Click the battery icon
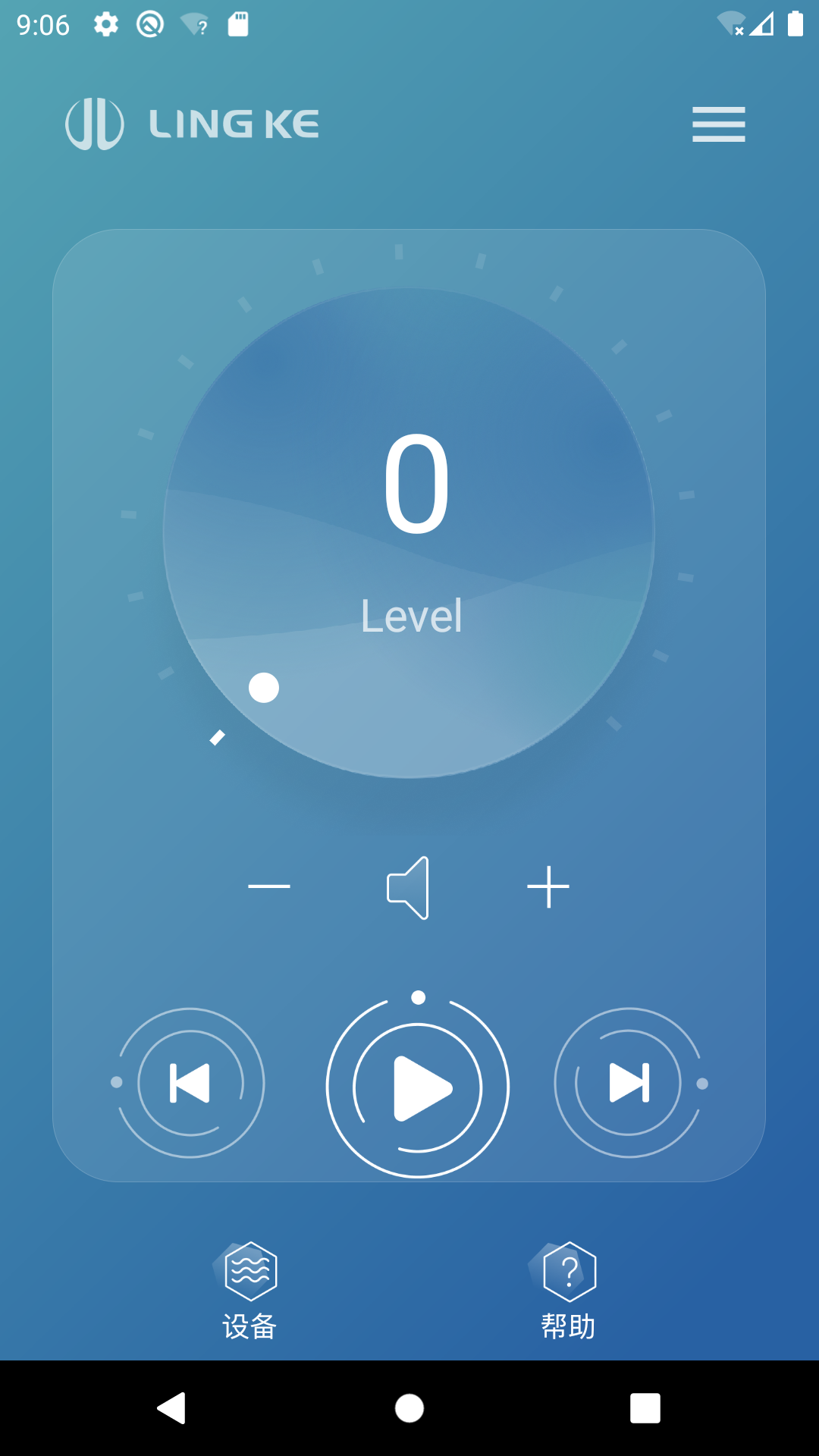The width and height of the screenshot is (819, 1456). pyautogui.click(x=796, y=24)
